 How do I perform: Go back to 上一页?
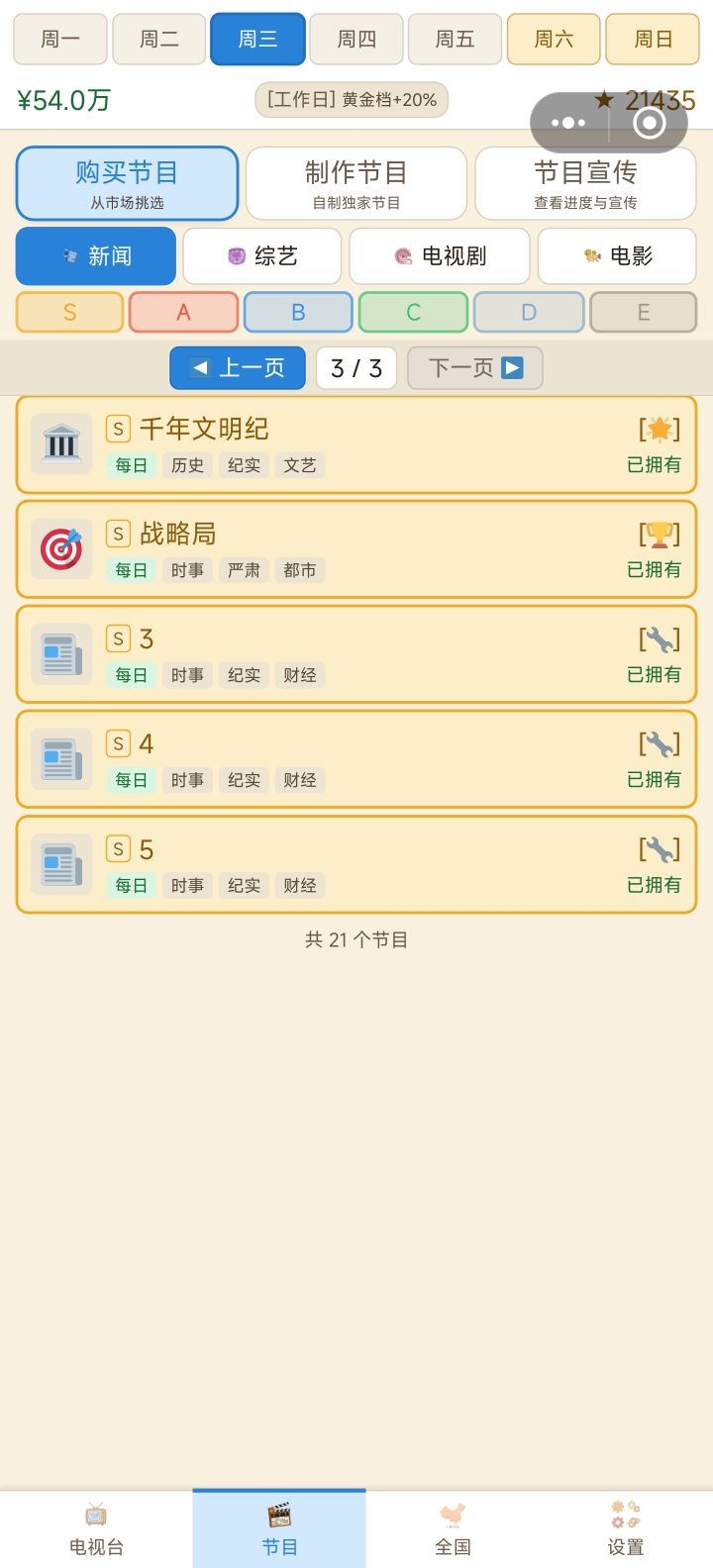pos(238,368)
